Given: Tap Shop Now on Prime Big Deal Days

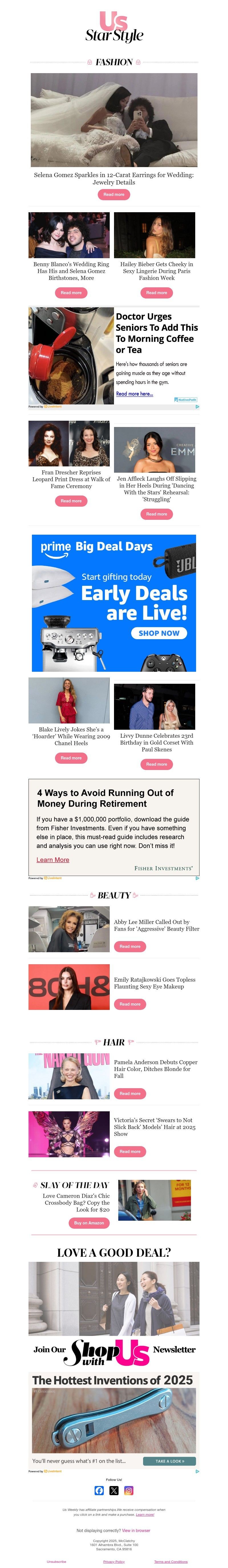Looking at the screenshot, I should tap(159, 633).
